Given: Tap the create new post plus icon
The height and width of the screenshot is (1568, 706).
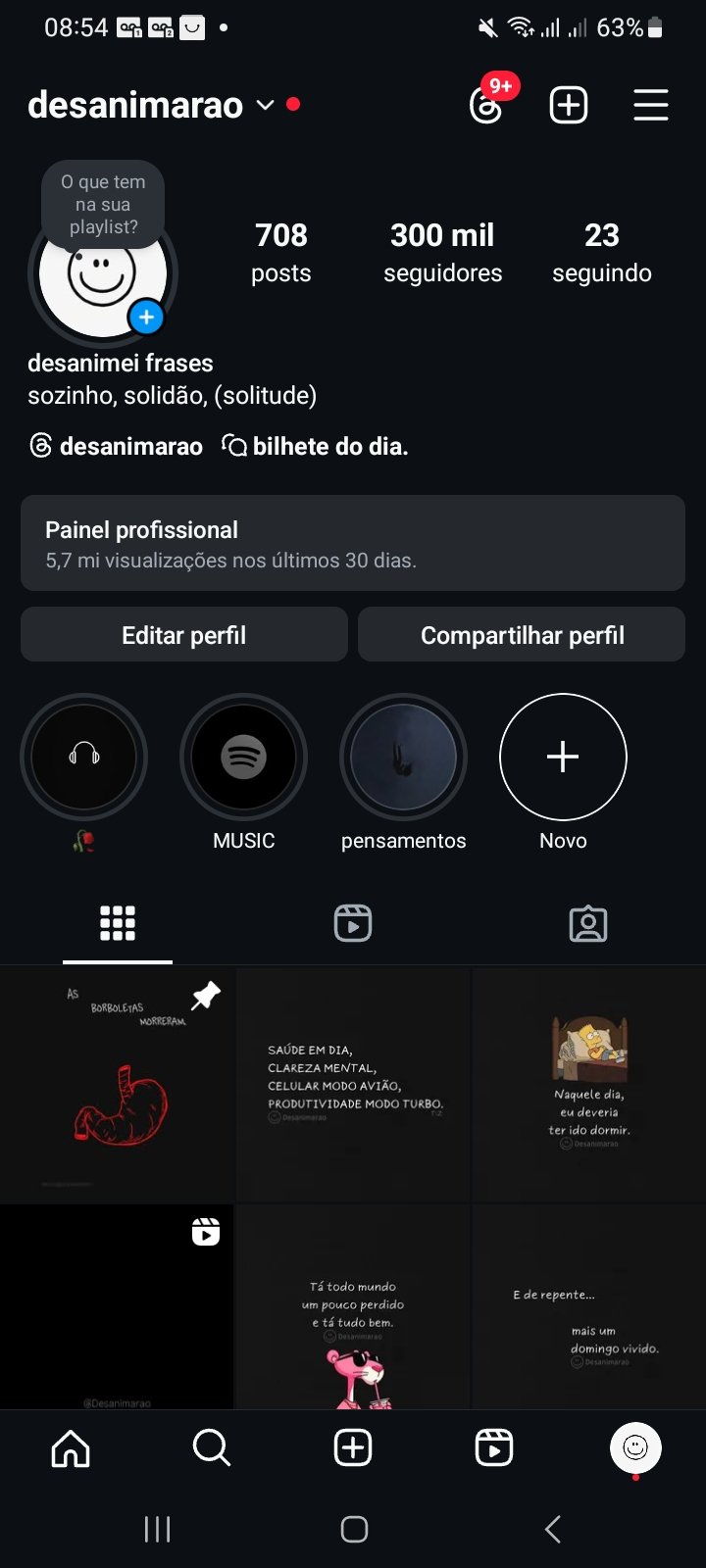Looking at the screenshot, I should [x=569, y=105].
